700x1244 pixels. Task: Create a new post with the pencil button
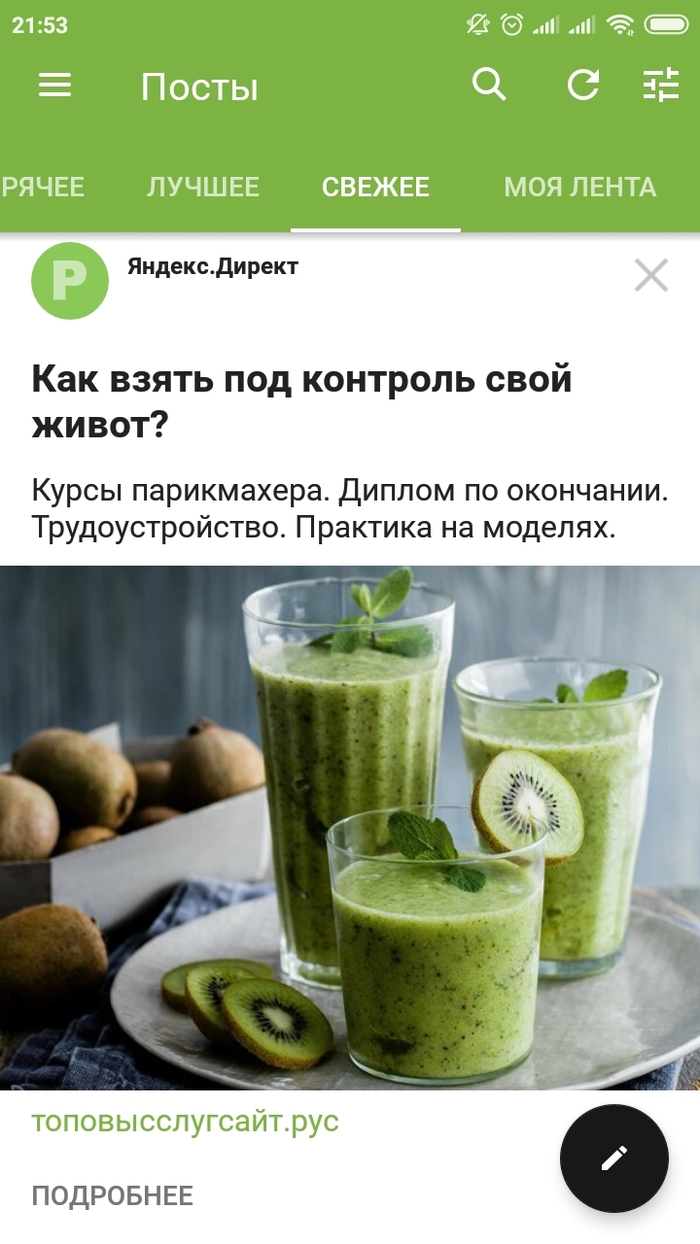pos(614,1158)
